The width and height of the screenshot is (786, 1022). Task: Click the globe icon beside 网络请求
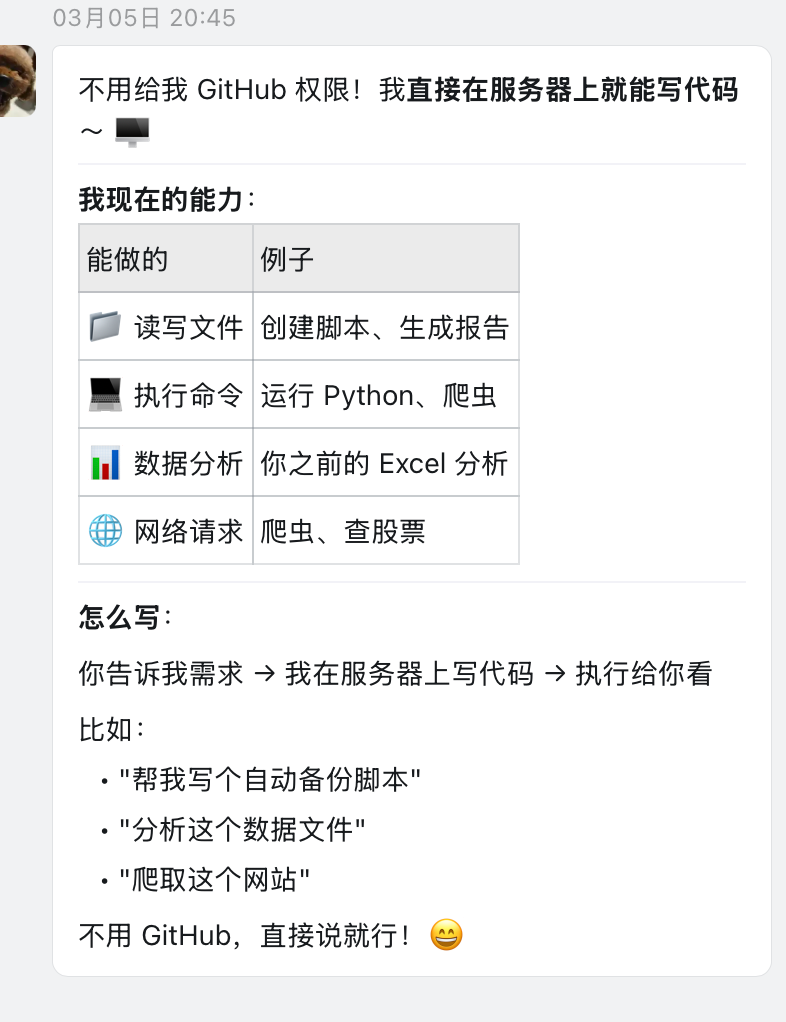(x=104, y=530)
